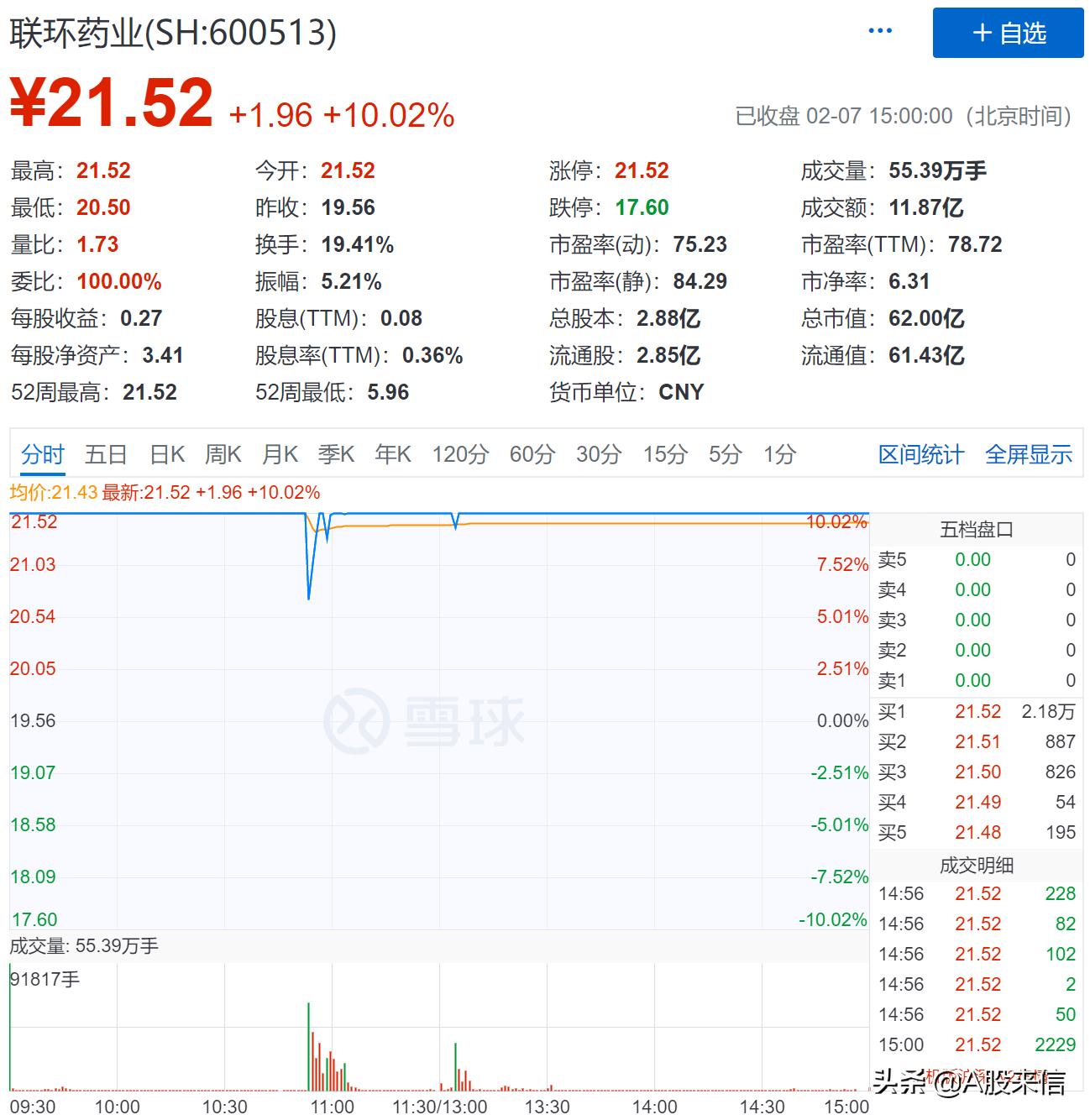Open the 日K candlestick tab

pos(167,454)
